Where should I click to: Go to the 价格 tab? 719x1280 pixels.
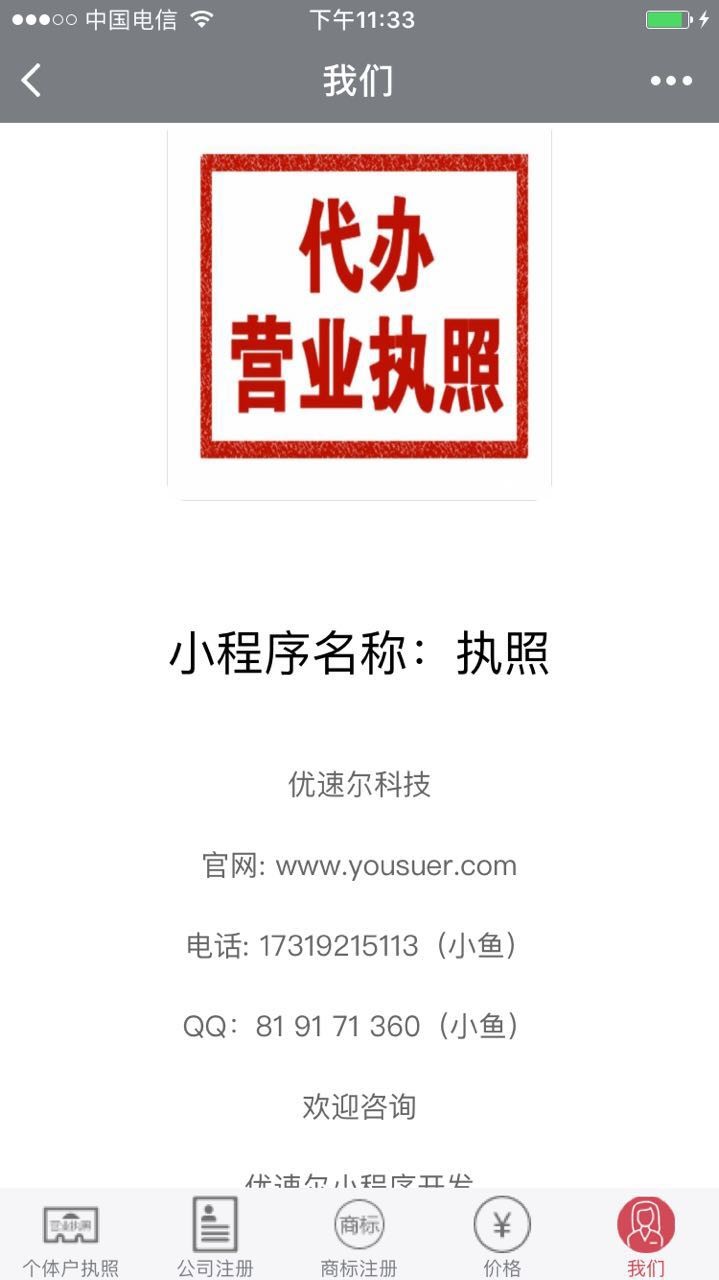click(x=502, y=1238)
